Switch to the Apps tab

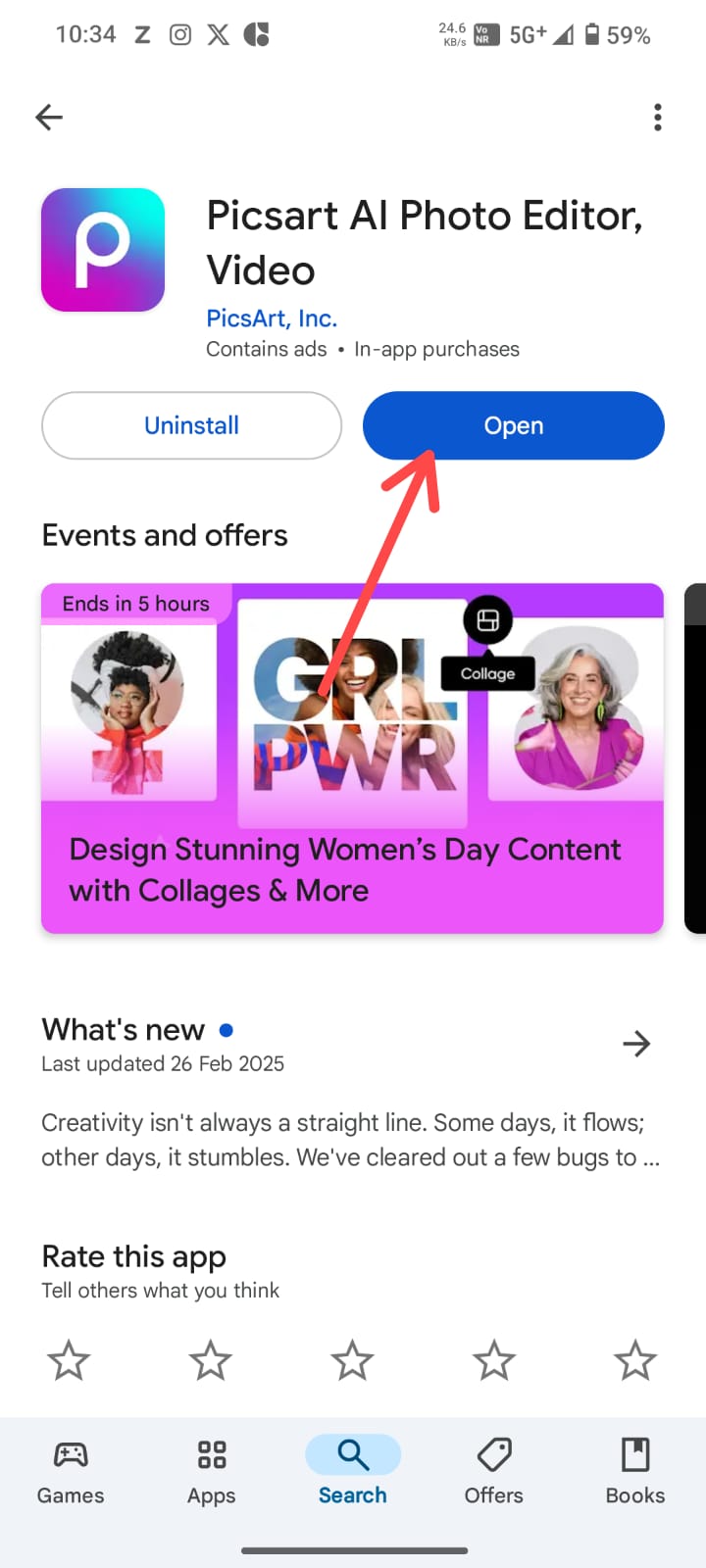(212, 1471)
